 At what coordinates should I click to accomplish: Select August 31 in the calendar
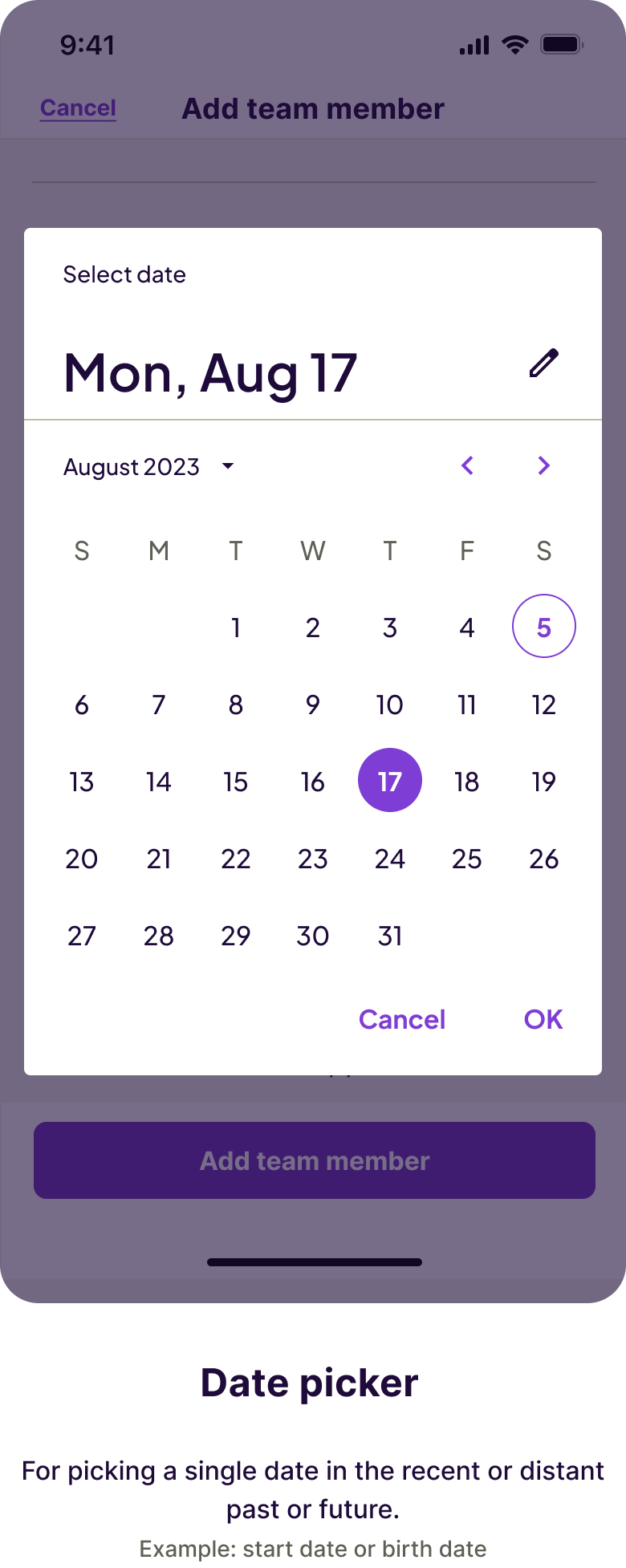[389, 936]
